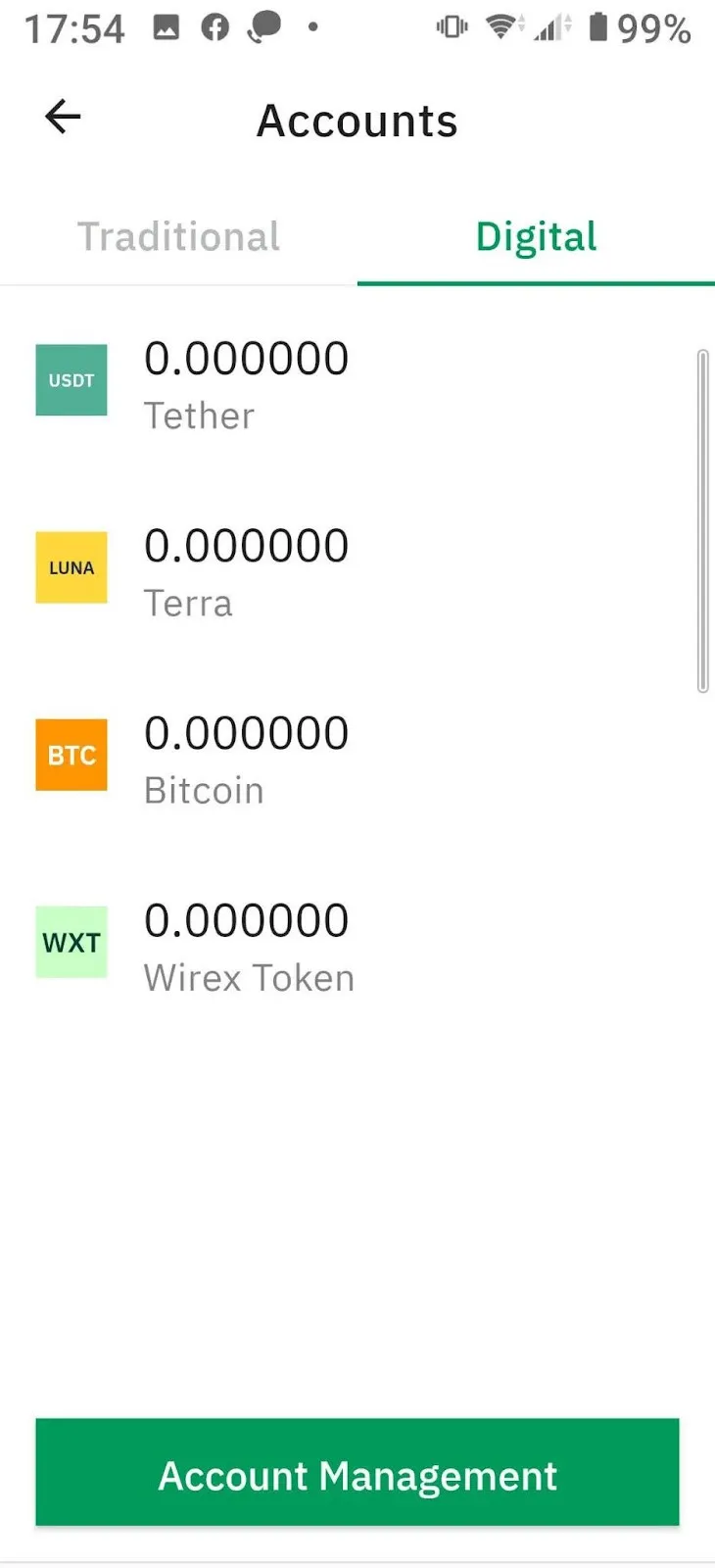This screenshot has height=1568, width=715.
Task: Tap the Bitcoin zero balance text
Action: [x=246, y=732]
